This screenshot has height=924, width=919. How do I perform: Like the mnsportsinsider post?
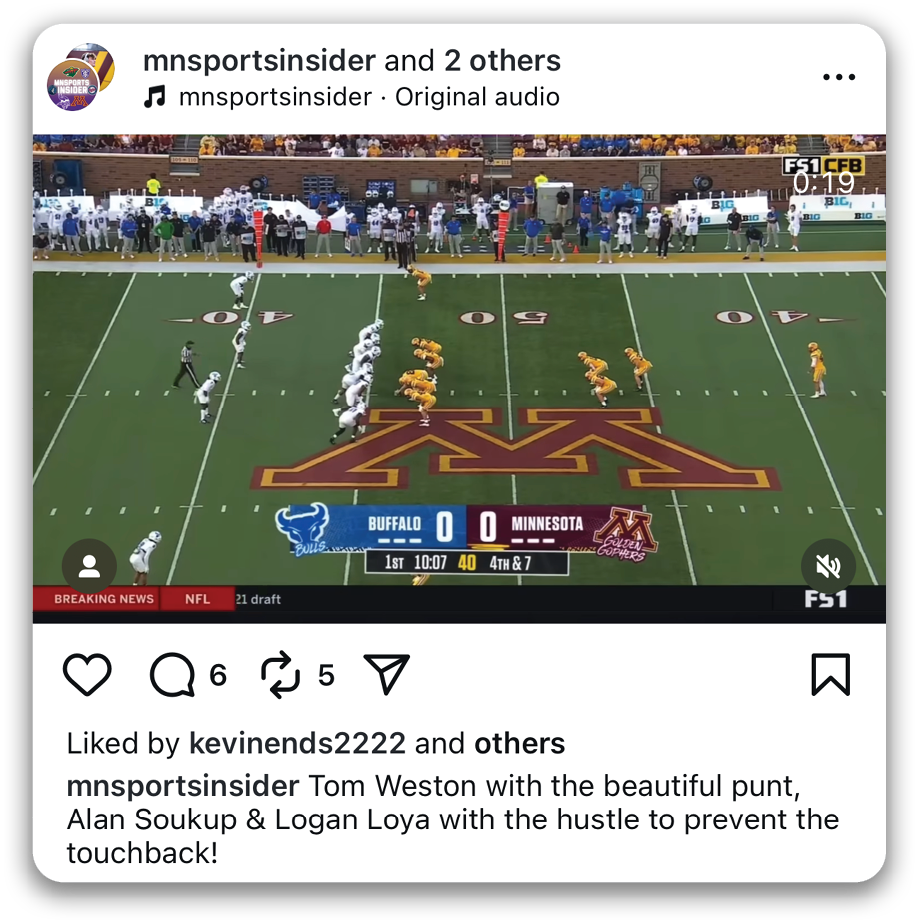(87, 675)
